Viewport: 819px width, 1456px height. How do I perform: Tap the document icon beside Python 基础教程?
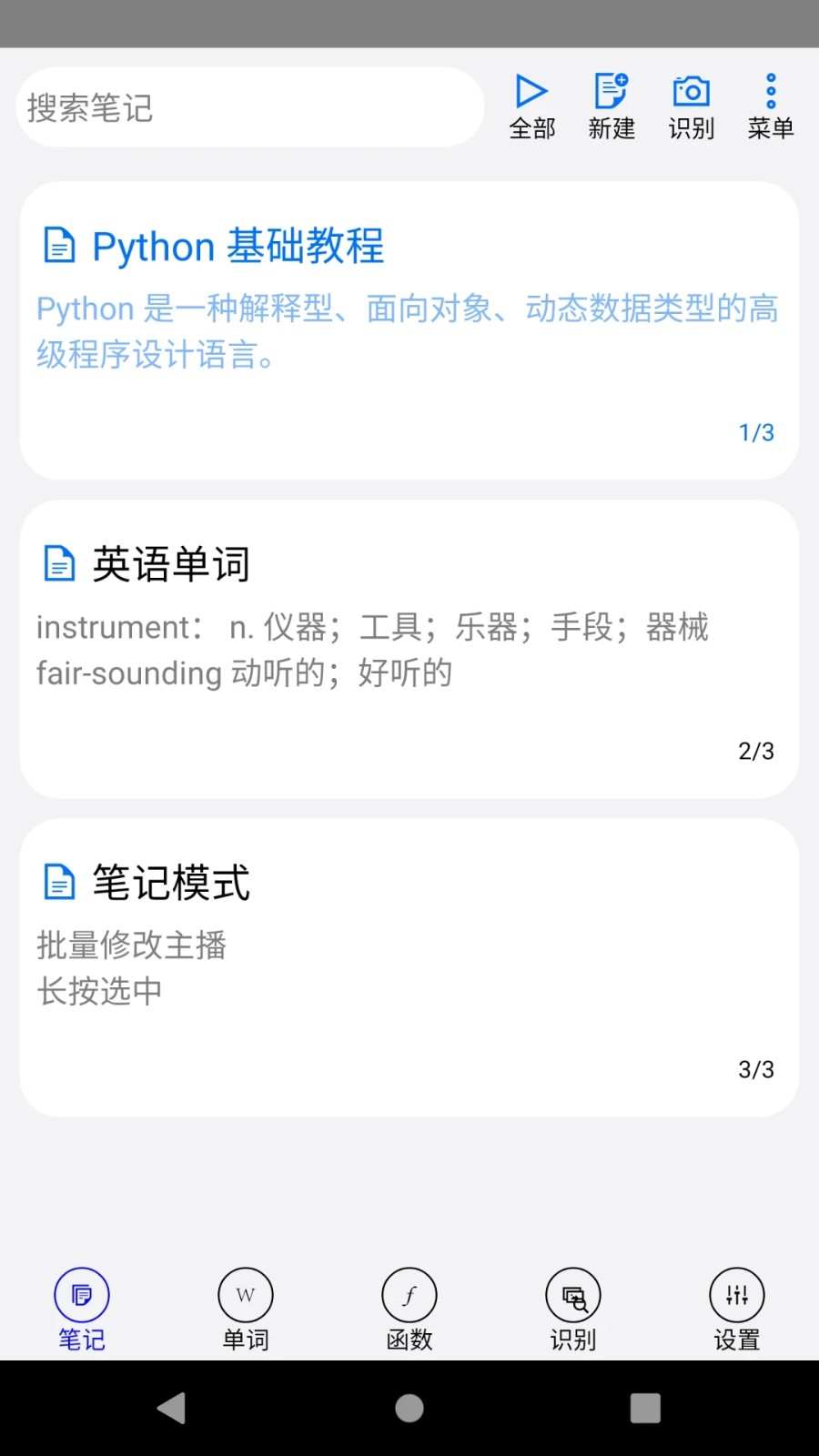[59, 244]
